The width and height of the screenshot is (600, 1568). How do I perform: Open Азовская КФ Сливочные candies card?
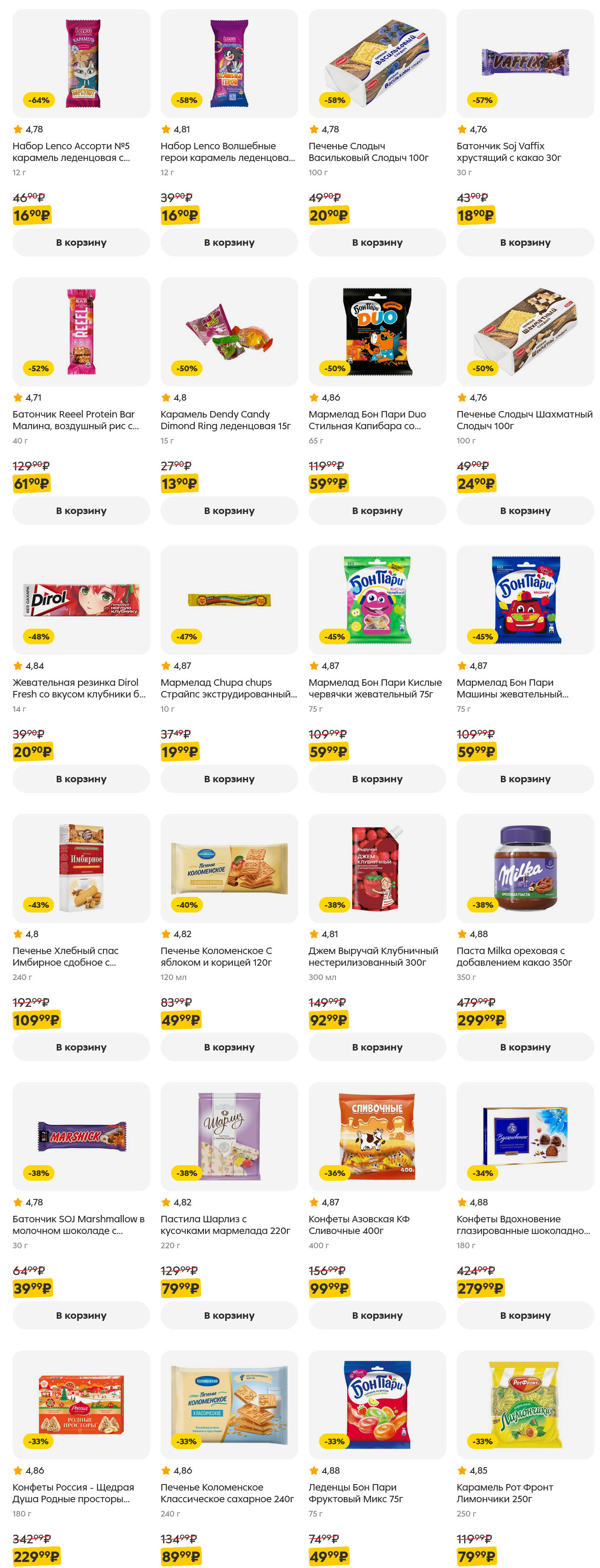point(377,1137)
